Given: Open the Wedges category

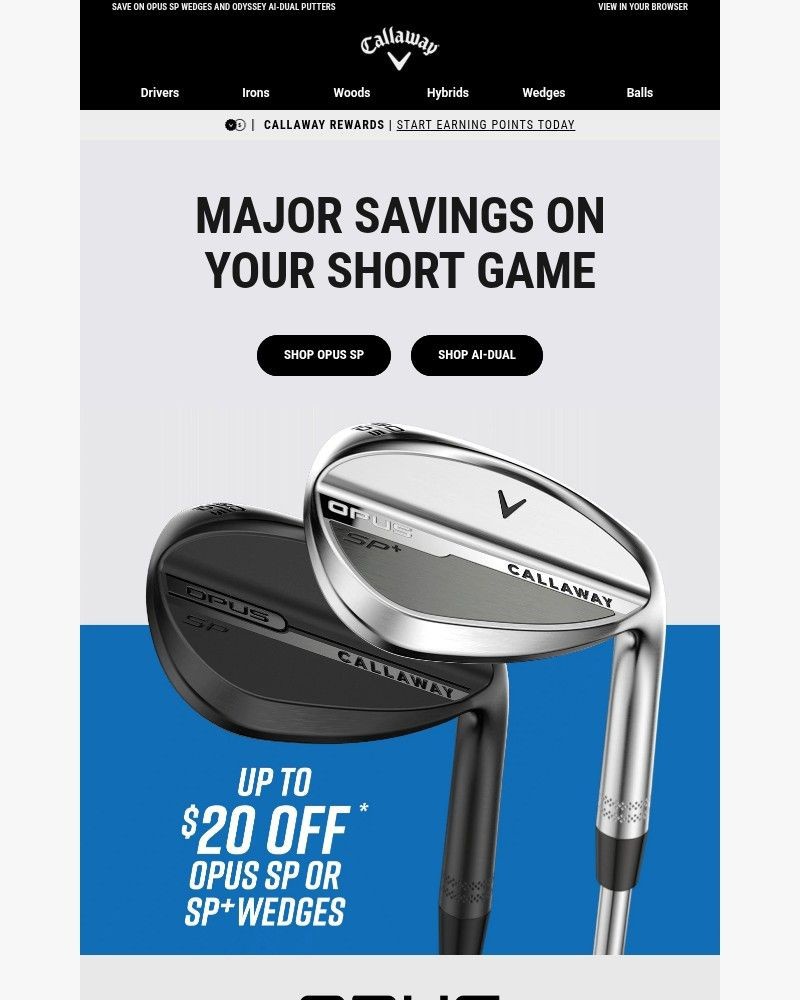Looking at the screenshot, I should (x=543, y=92).
